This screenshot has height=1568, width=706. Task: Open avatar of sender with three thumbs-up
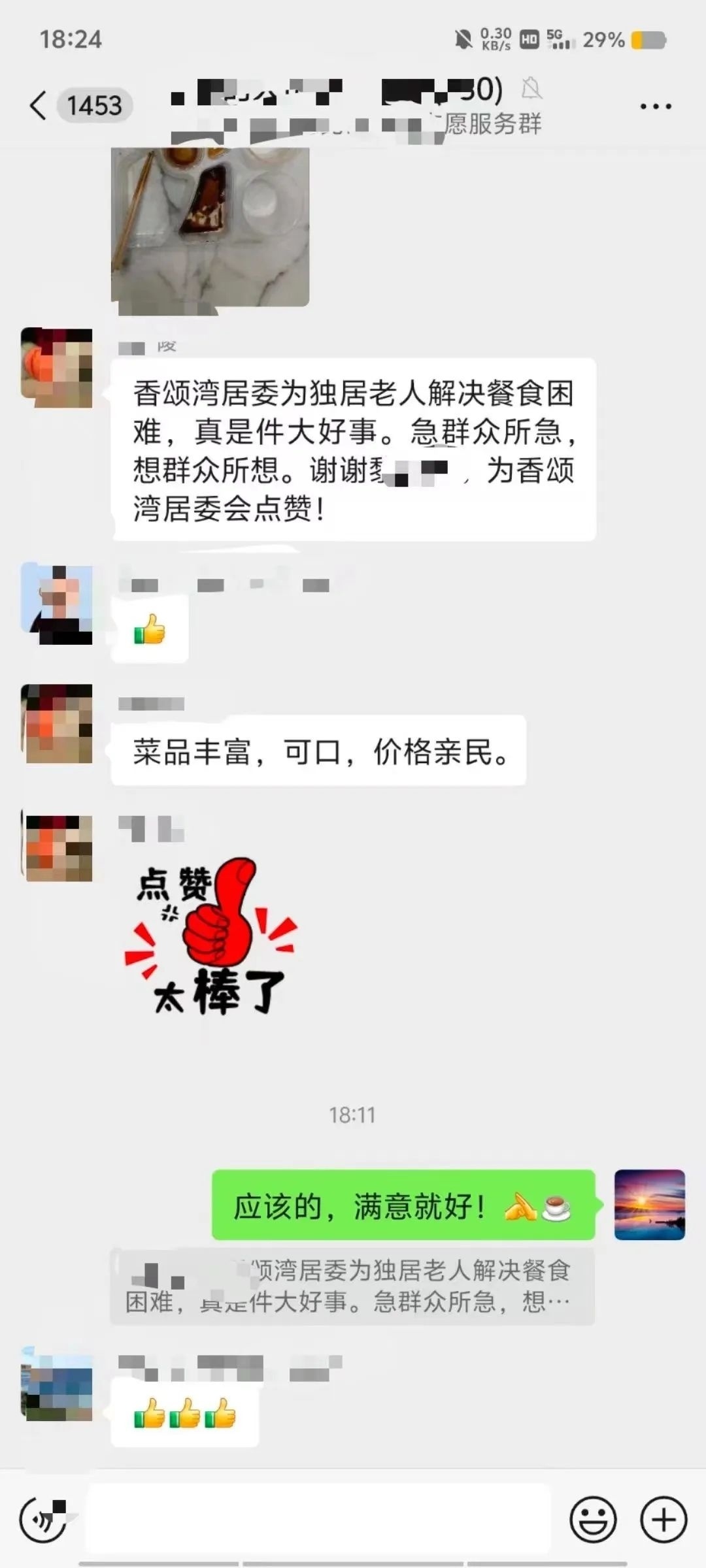[57, 1386]
